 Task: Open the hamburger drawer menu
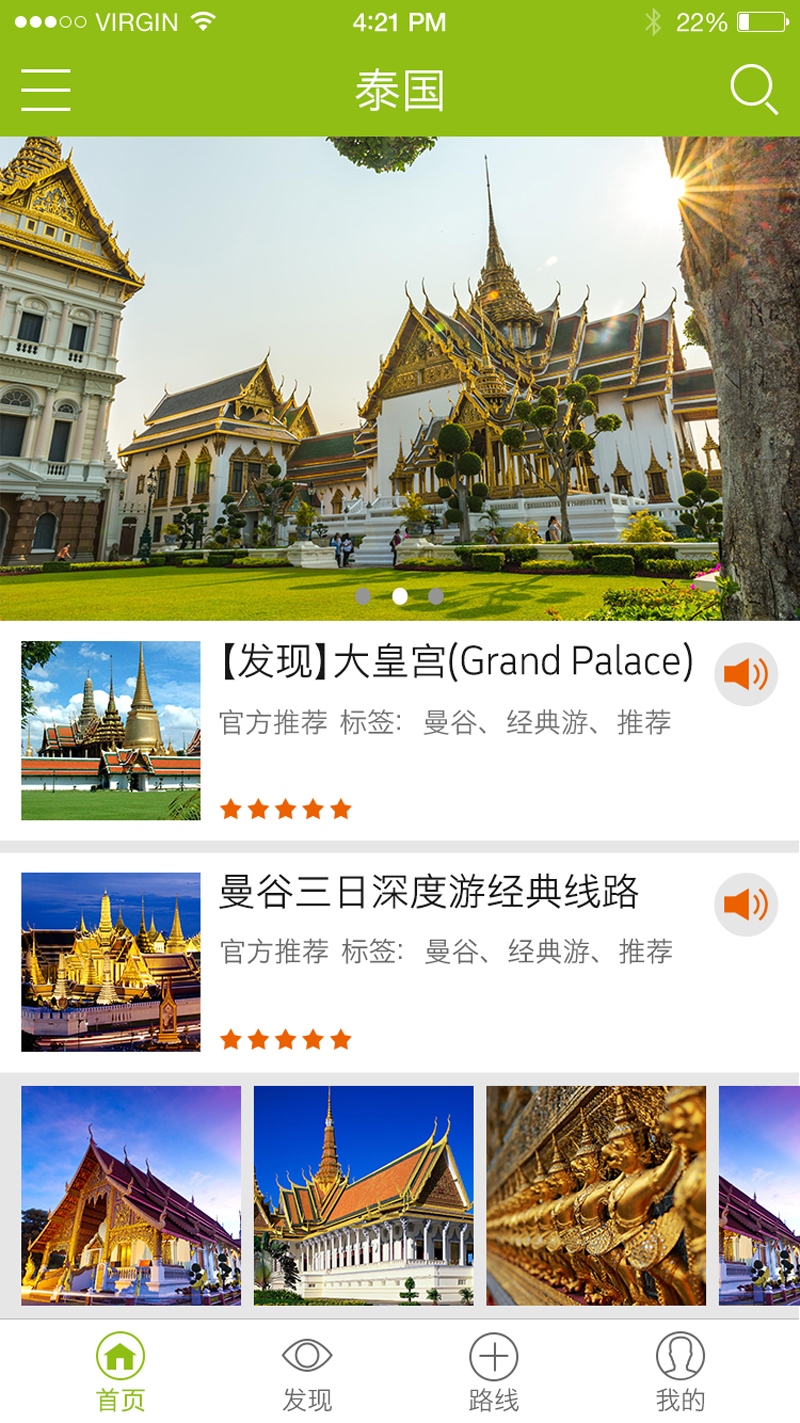click(46, 90)
